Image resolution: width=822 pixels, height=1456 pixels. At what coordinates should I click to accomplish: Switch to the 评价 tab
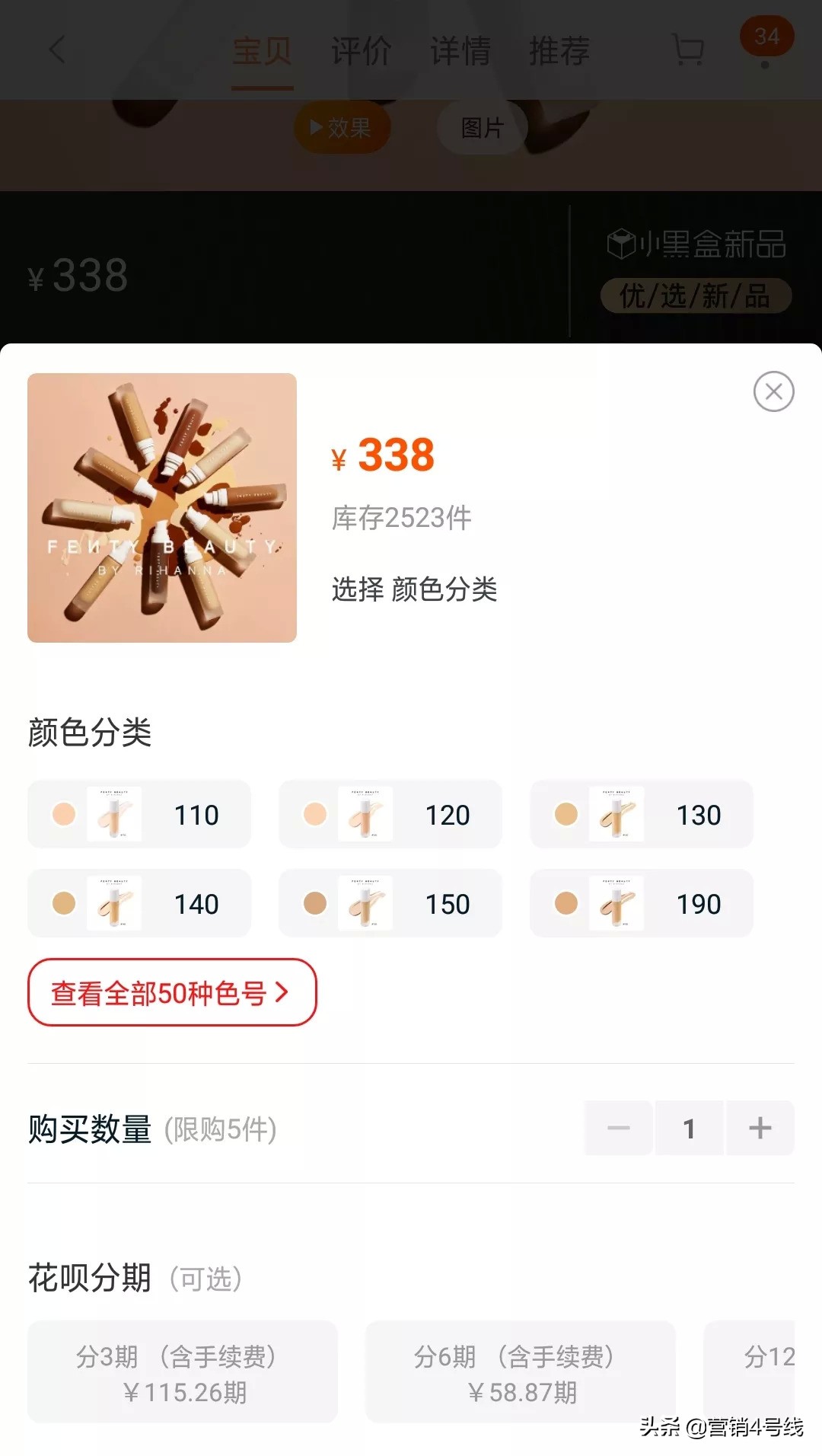coord(361,51)
